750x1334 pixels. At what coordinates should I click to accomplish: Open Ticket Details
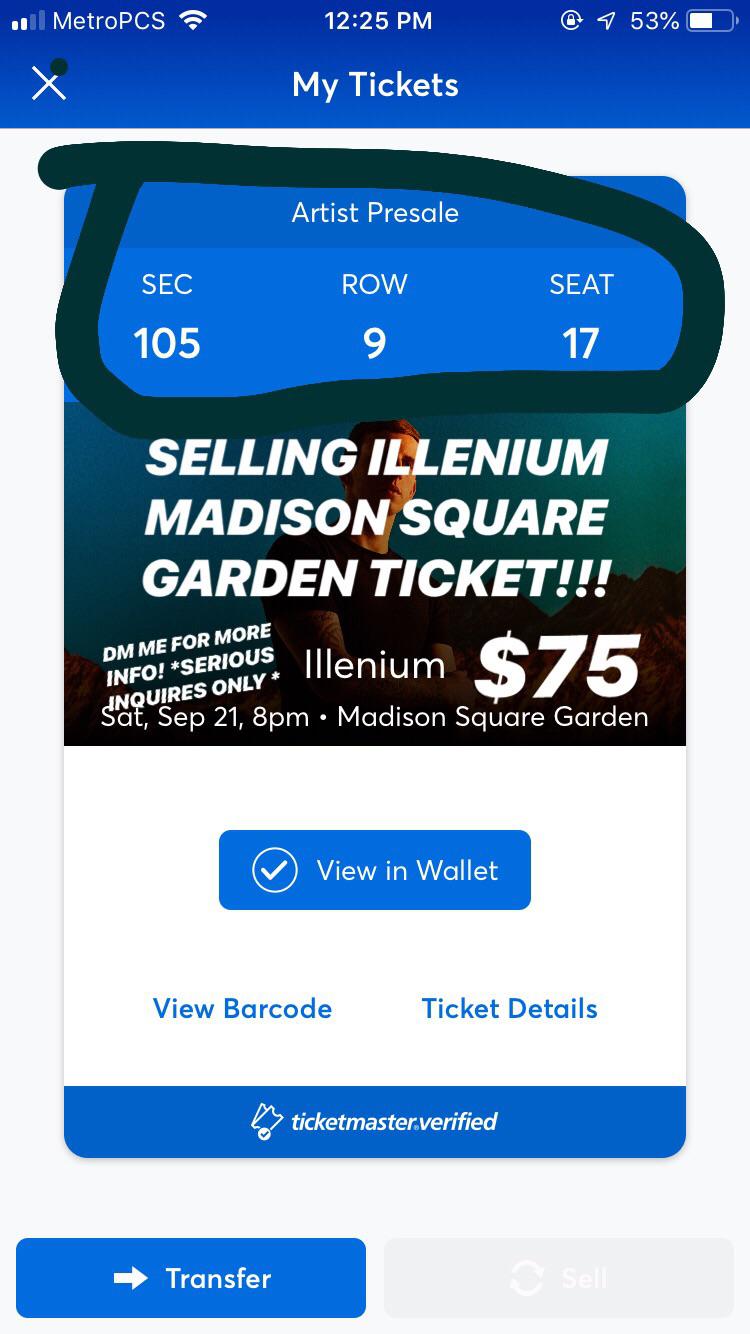point(509,1008)
